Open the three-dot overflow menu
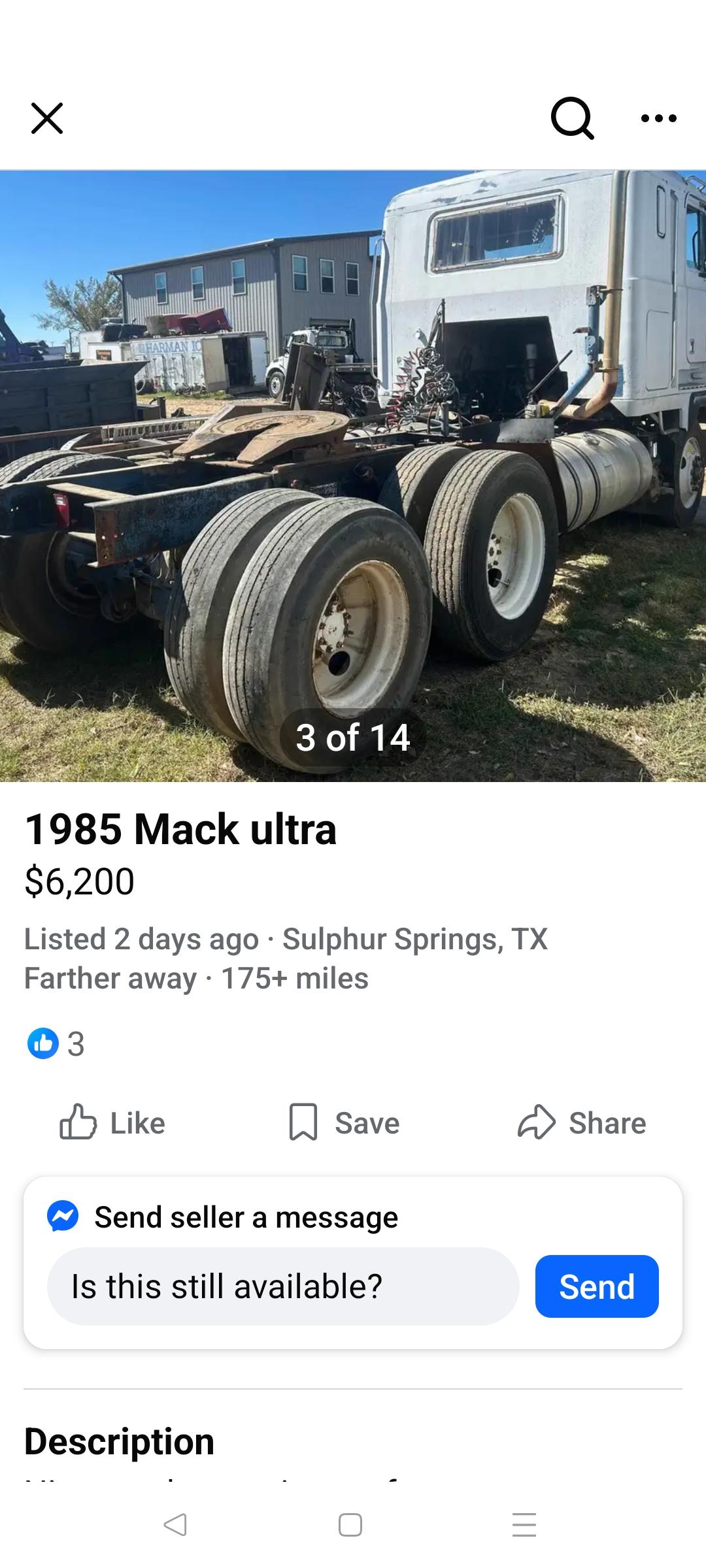 (x=658, y=118)
